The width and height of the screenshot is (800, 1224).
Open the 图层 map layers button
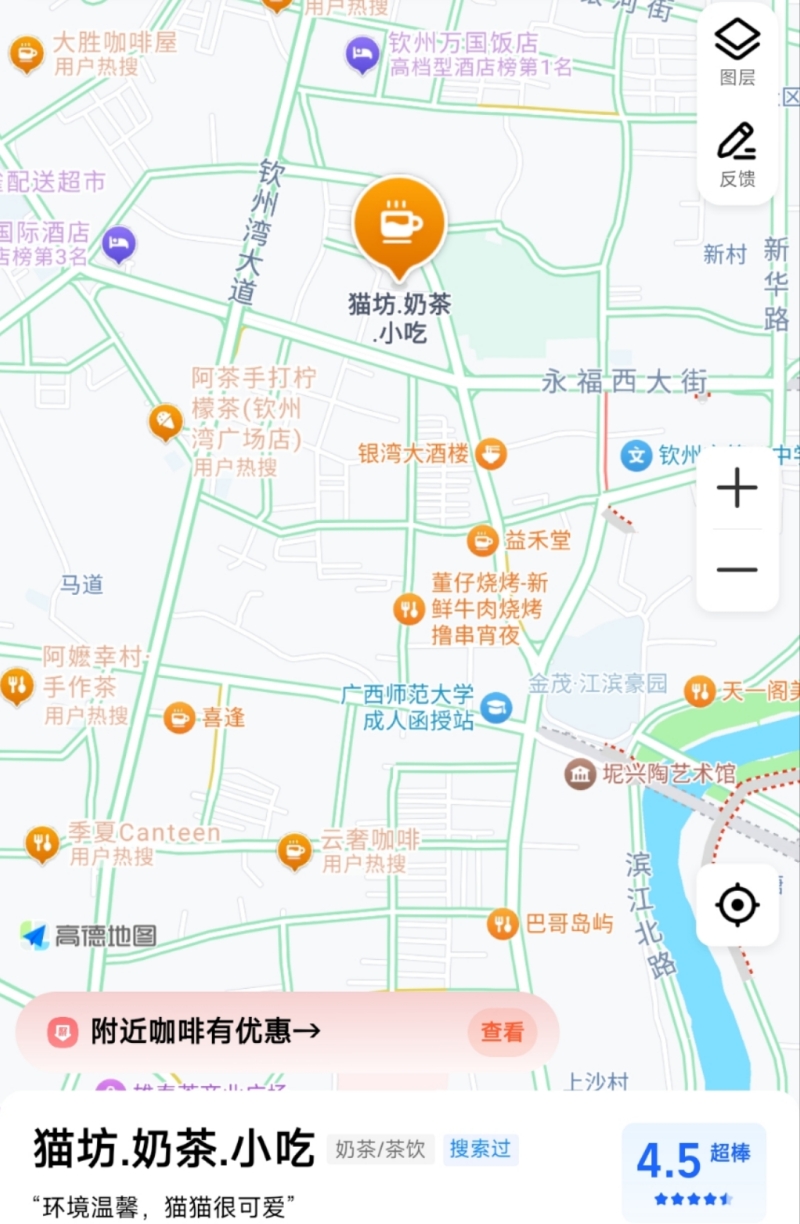(x=738, y=52)
